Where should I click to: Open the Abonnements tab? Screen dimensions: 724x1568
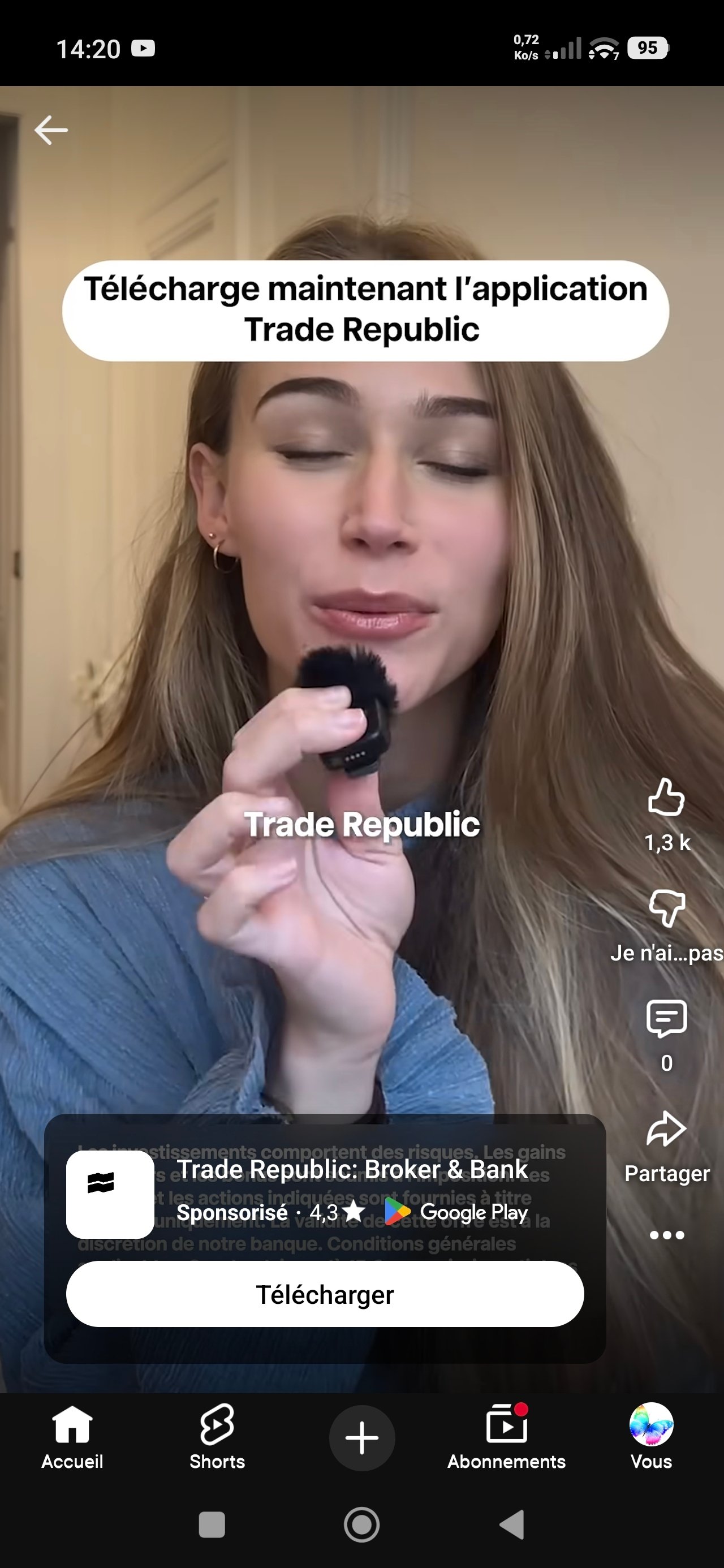506,1437
